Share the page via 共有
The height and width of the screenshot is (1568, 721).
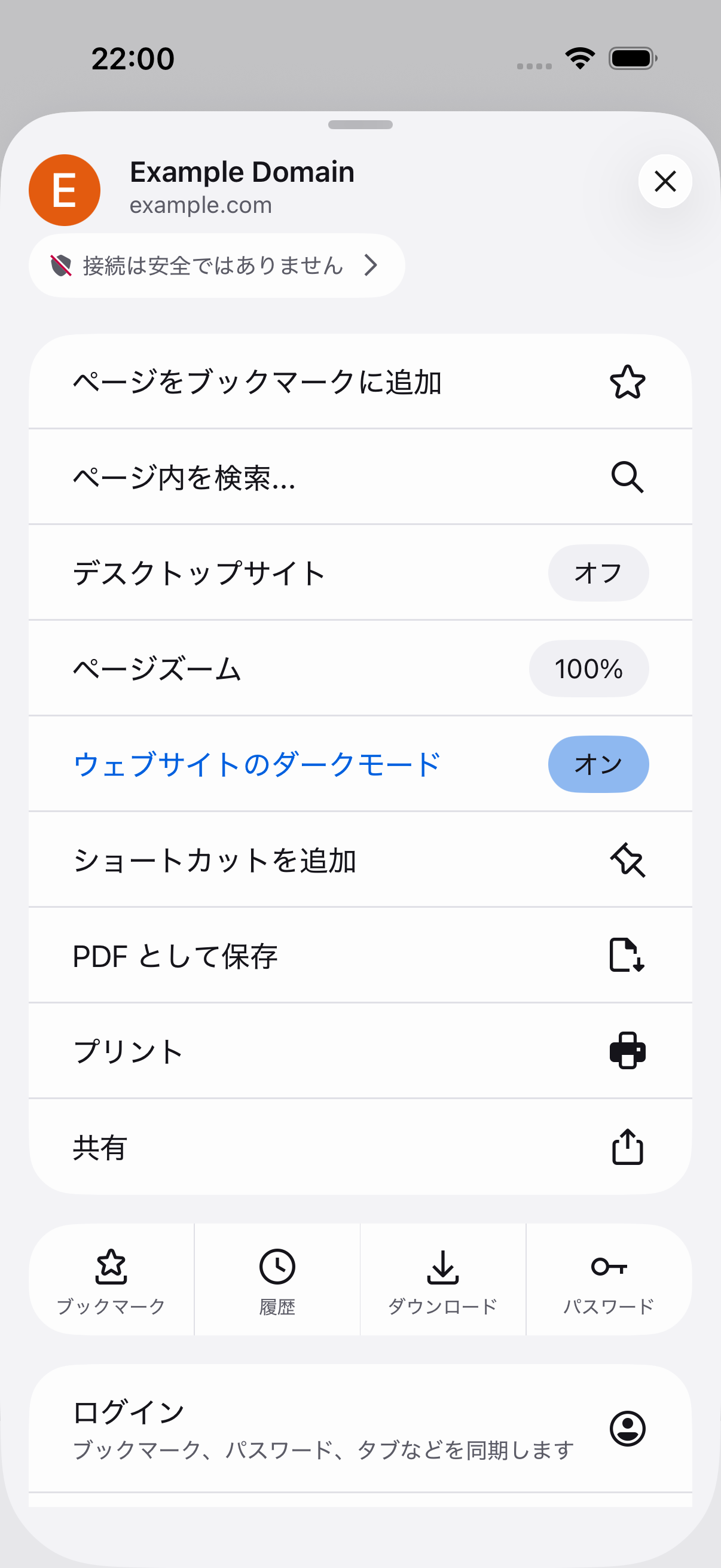click(360, 1148)
